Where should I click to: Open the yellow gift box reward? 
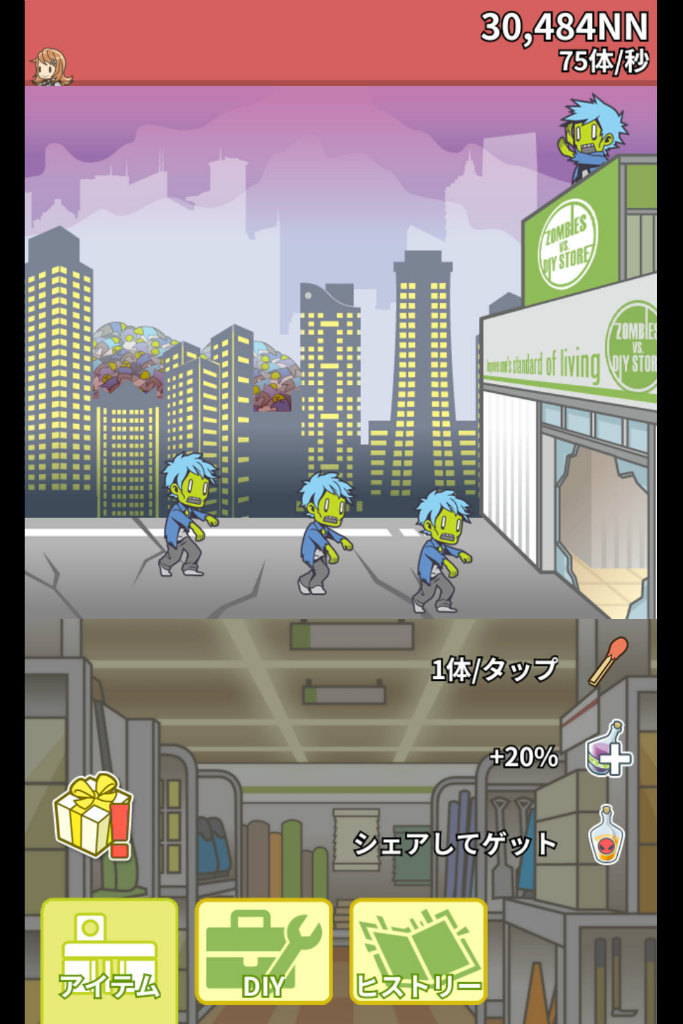click(x=92, y=815)
